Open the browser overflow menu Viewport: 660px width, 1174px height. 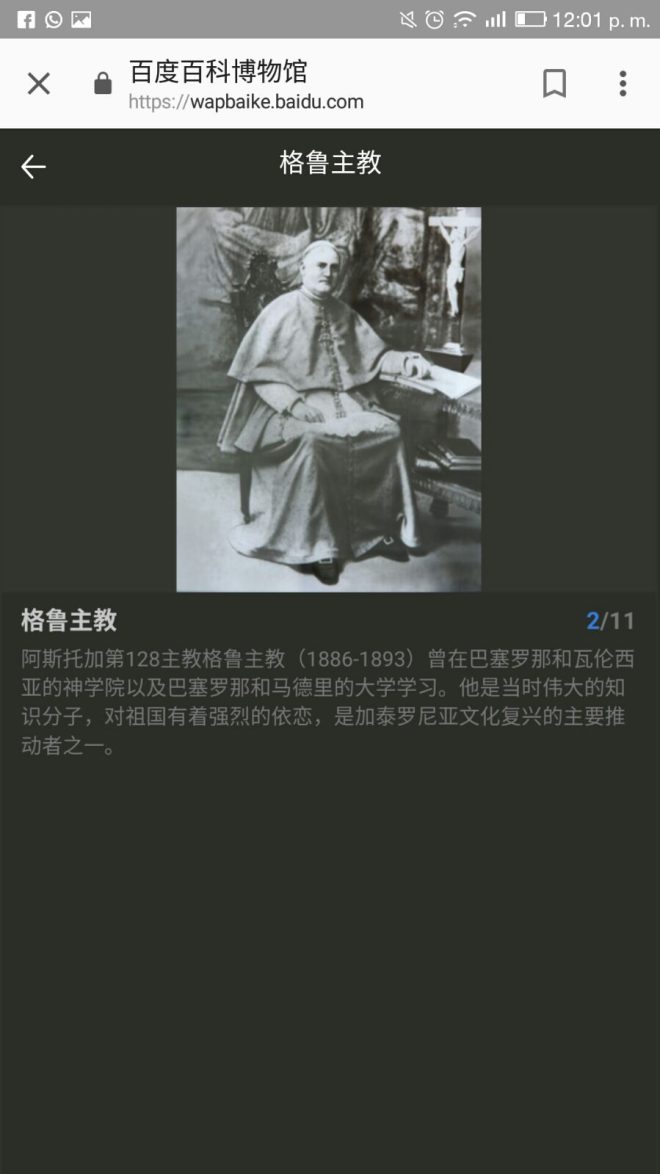coord(622,84)
